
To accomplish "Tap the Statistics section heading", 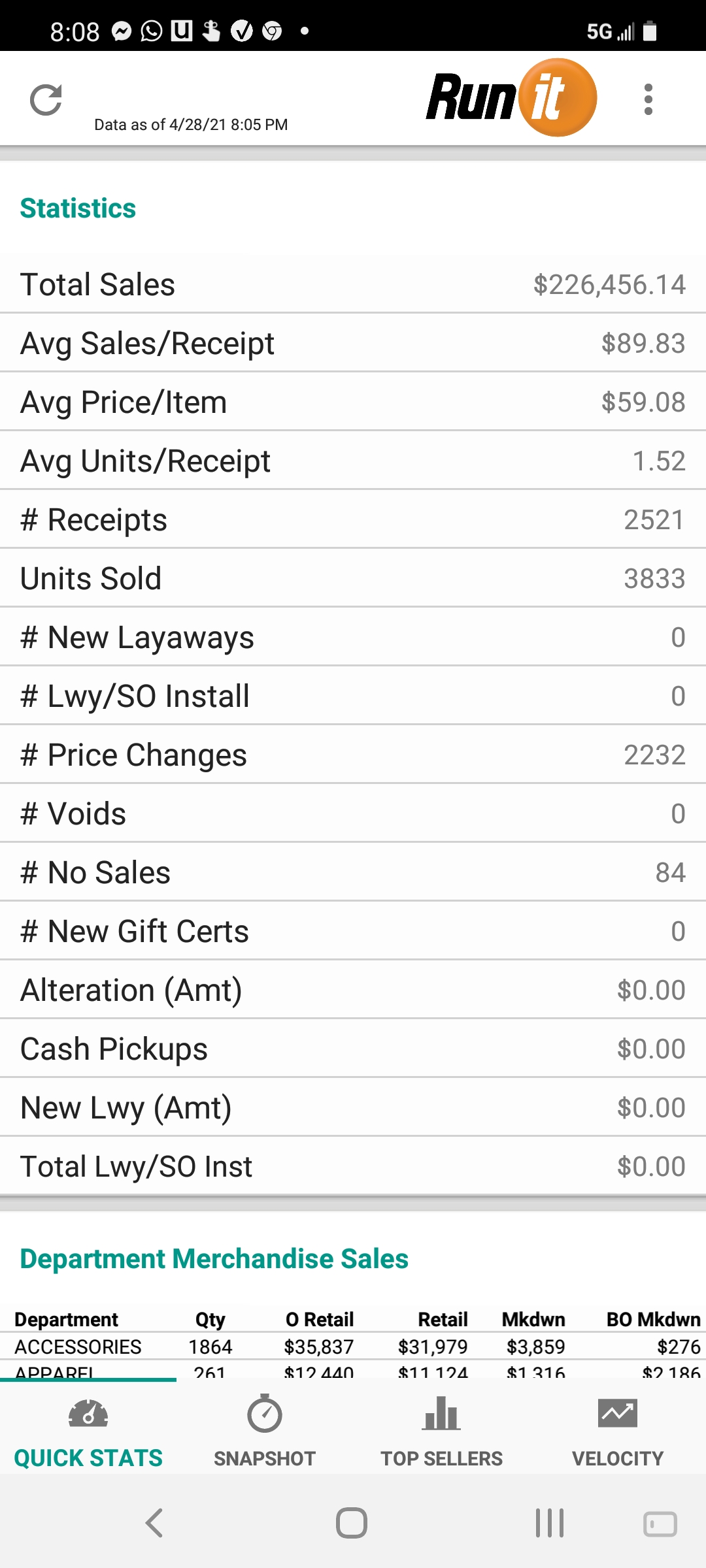I will [x=78, y=208].
